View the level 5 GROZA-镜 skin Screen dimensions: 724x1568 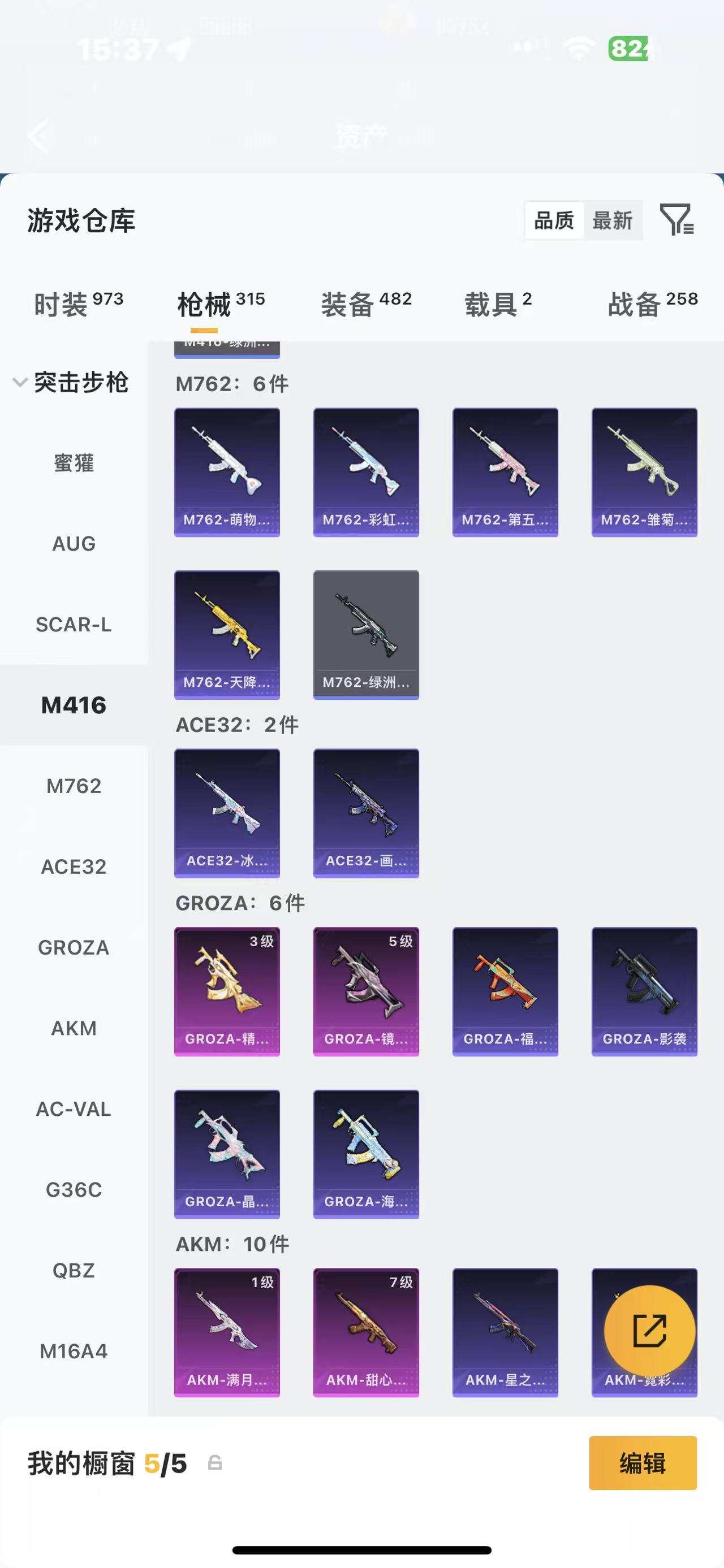(366, 991)
